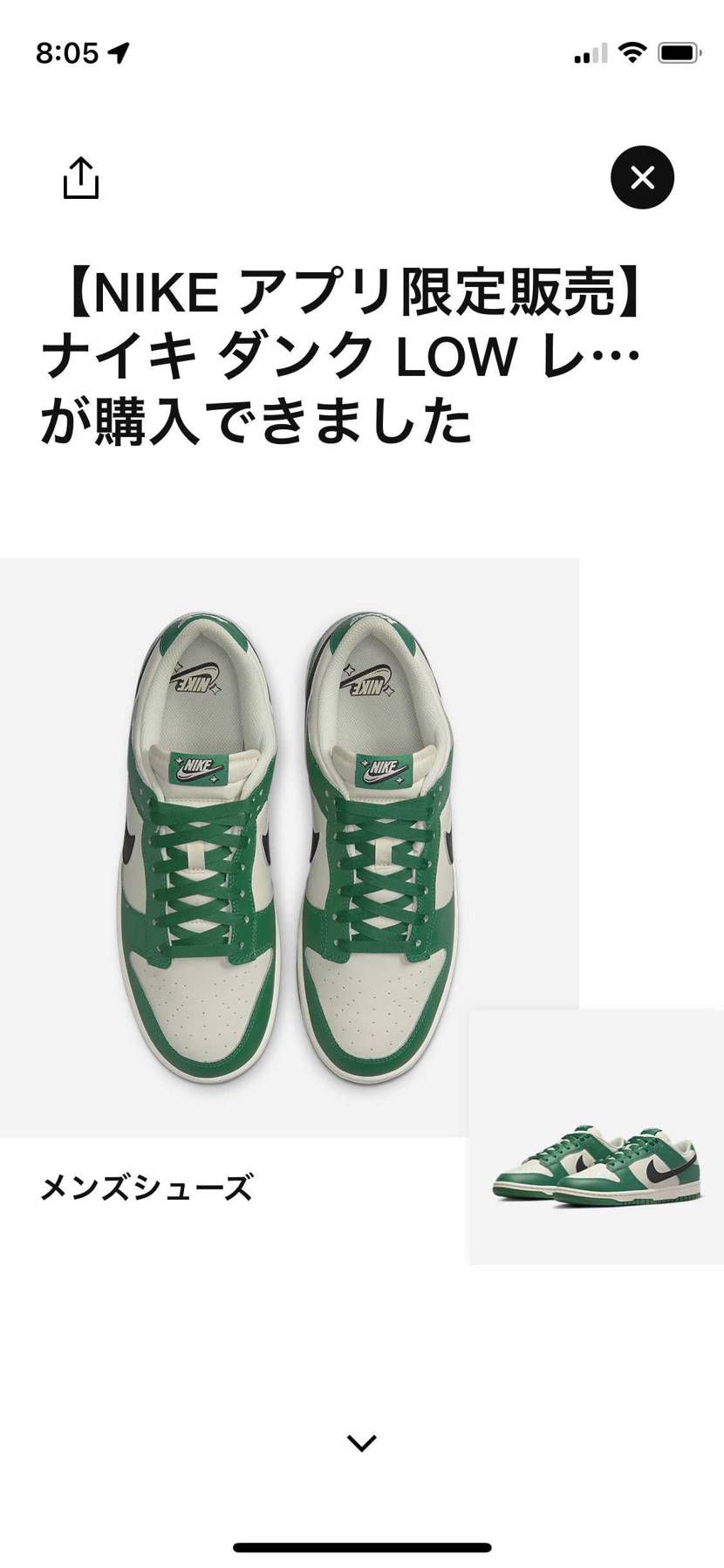Tap the メンズシューズ category label
724x1568 pixels.
tap(148, 1188)
